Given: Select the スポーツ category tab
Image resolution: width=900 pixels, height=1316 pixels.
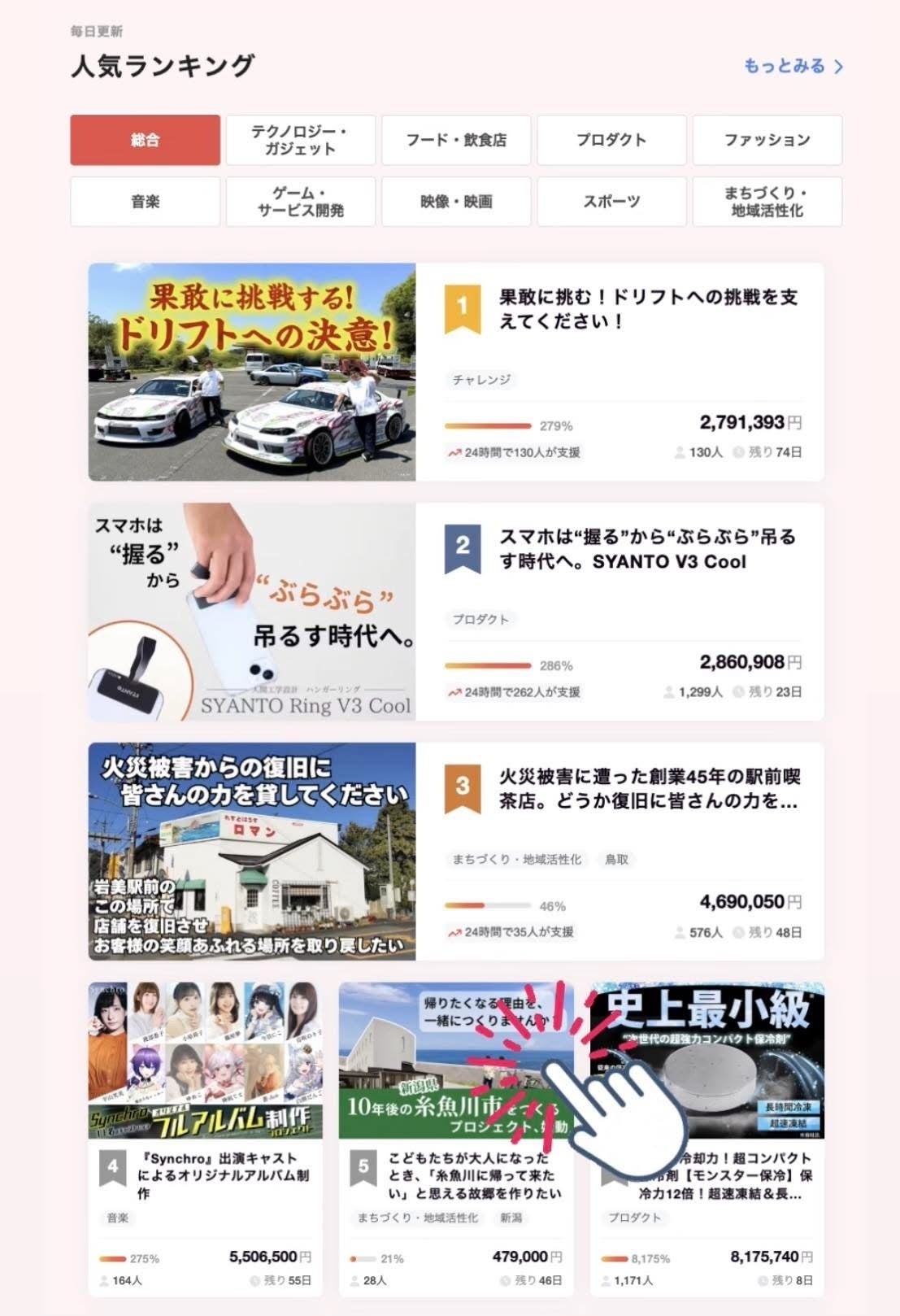Looking at the screenshot, I should point(611,202).
